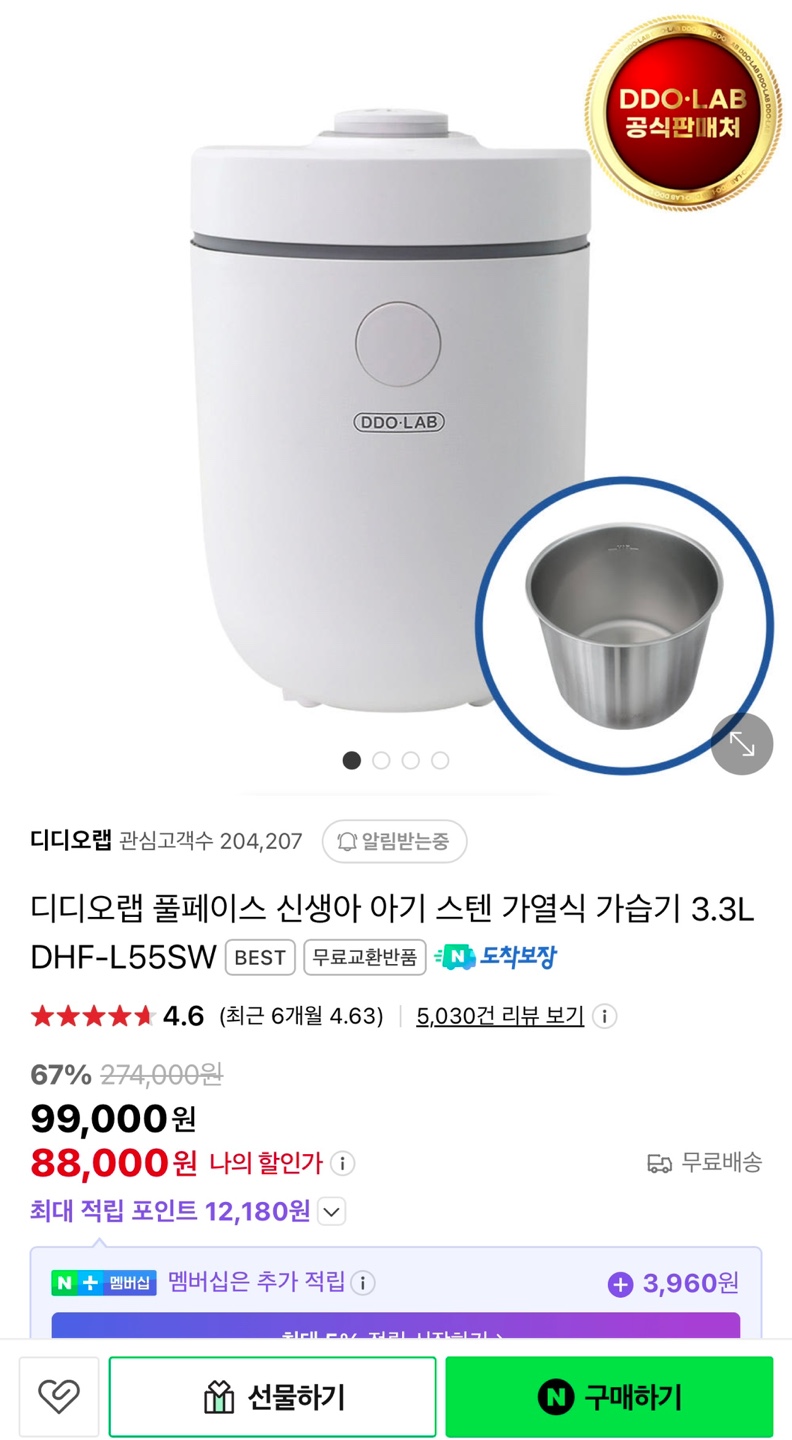The width and height of the screenshot is (792, 1440).
Task: Open the 5,030건 리뷰 보기 link
Action: [500, 1016]
